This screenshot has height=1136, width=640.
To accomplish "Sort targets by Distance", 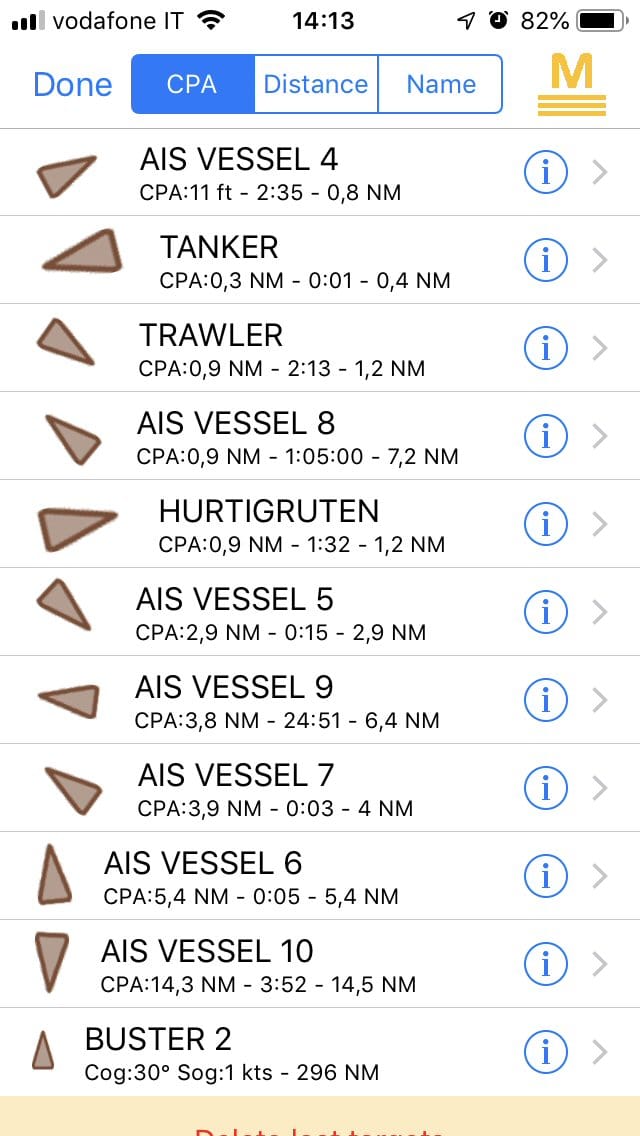I will (316, 84).
